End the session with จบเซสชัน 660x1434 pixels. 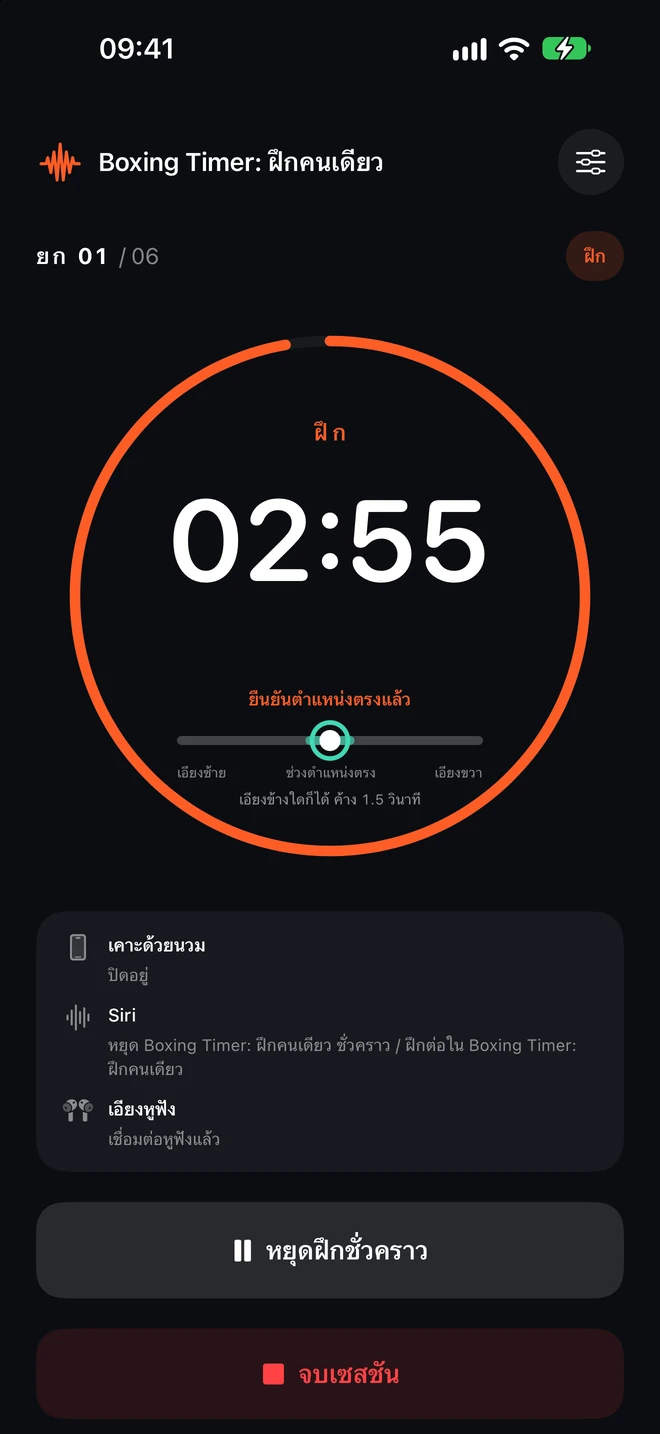330,1374
